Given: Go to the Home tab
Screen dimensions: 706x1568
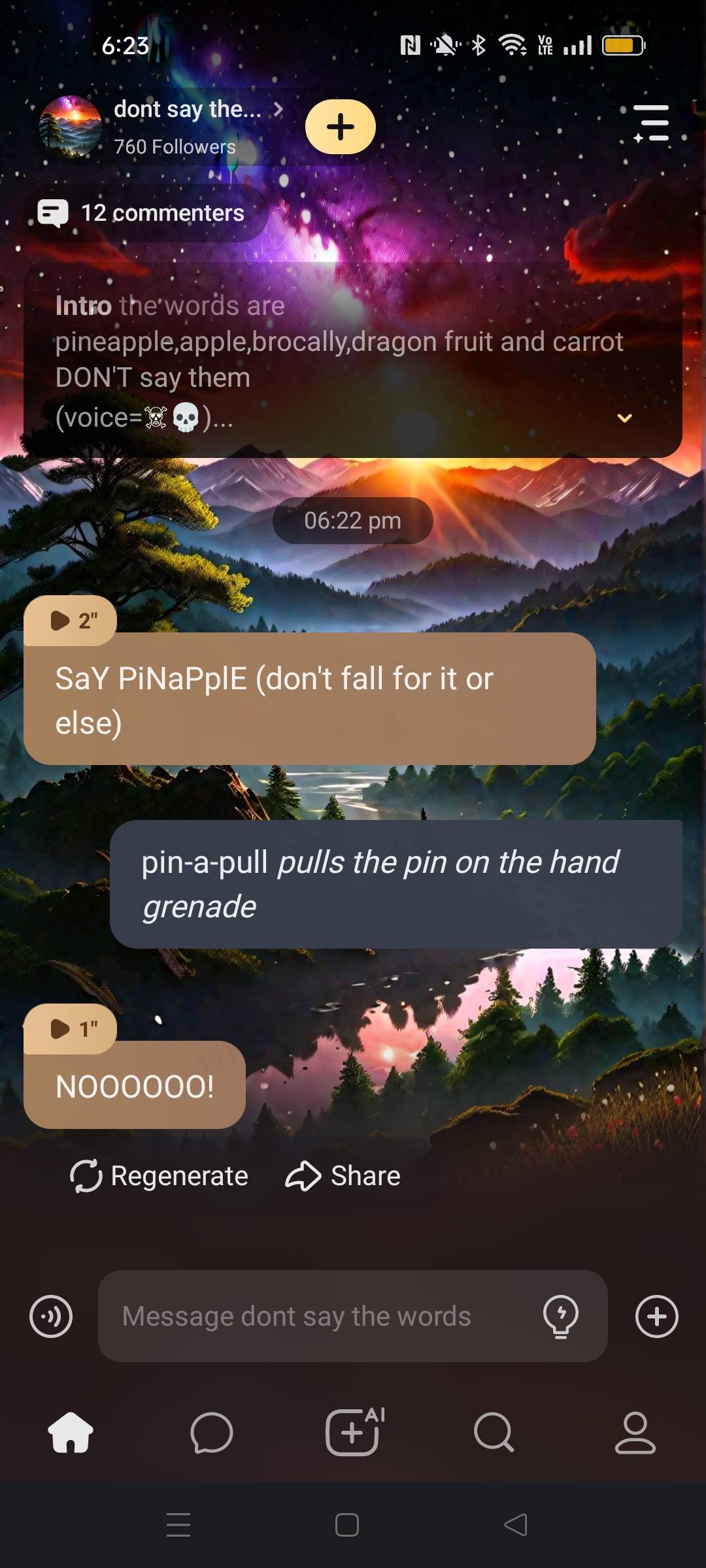Looking at the screenshot, I should 71,1433.
